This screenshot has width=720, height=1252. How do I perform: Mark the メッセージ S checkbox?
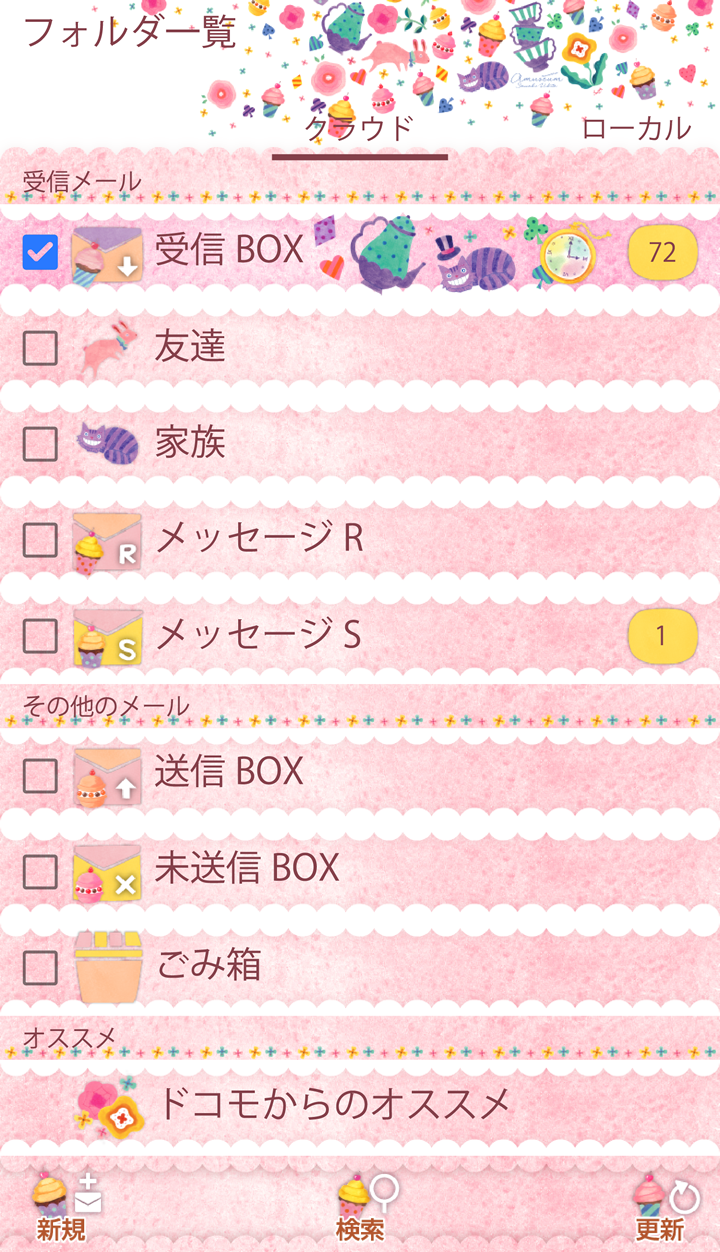coord(40,636)
